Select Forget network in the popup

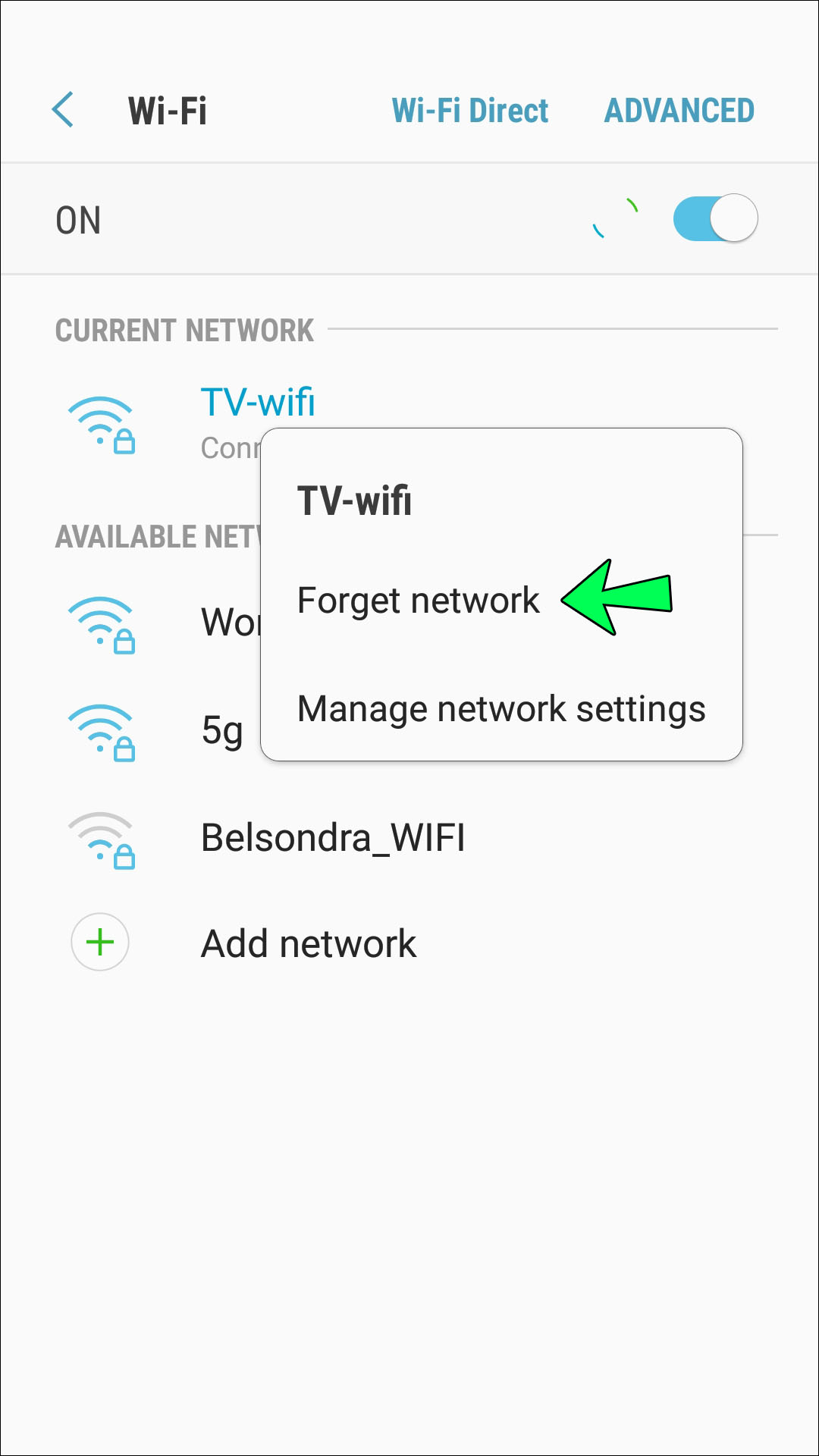pos(418,601)
